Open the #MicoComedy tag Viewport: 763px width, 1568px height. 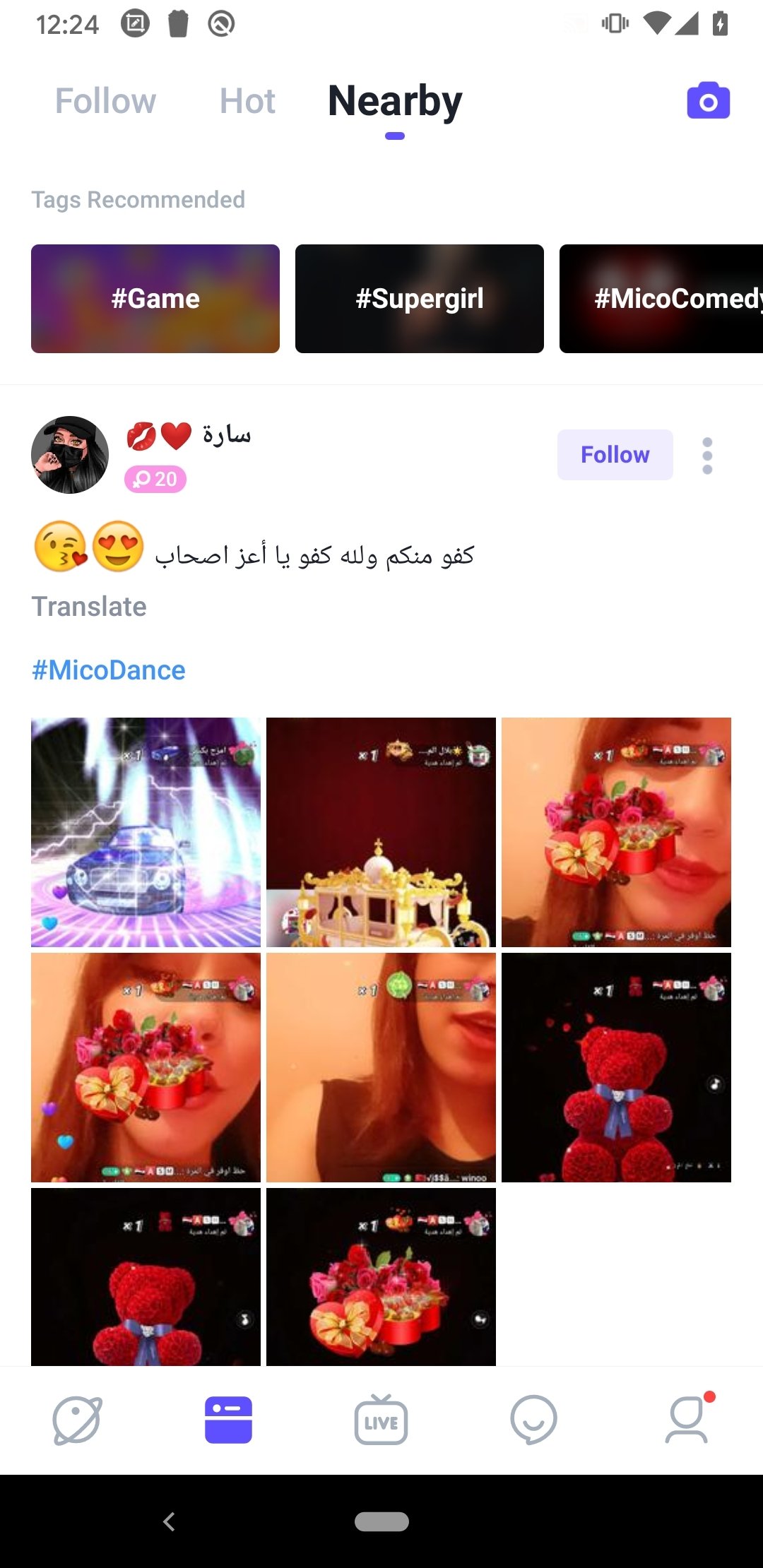(x=661, y=299)
